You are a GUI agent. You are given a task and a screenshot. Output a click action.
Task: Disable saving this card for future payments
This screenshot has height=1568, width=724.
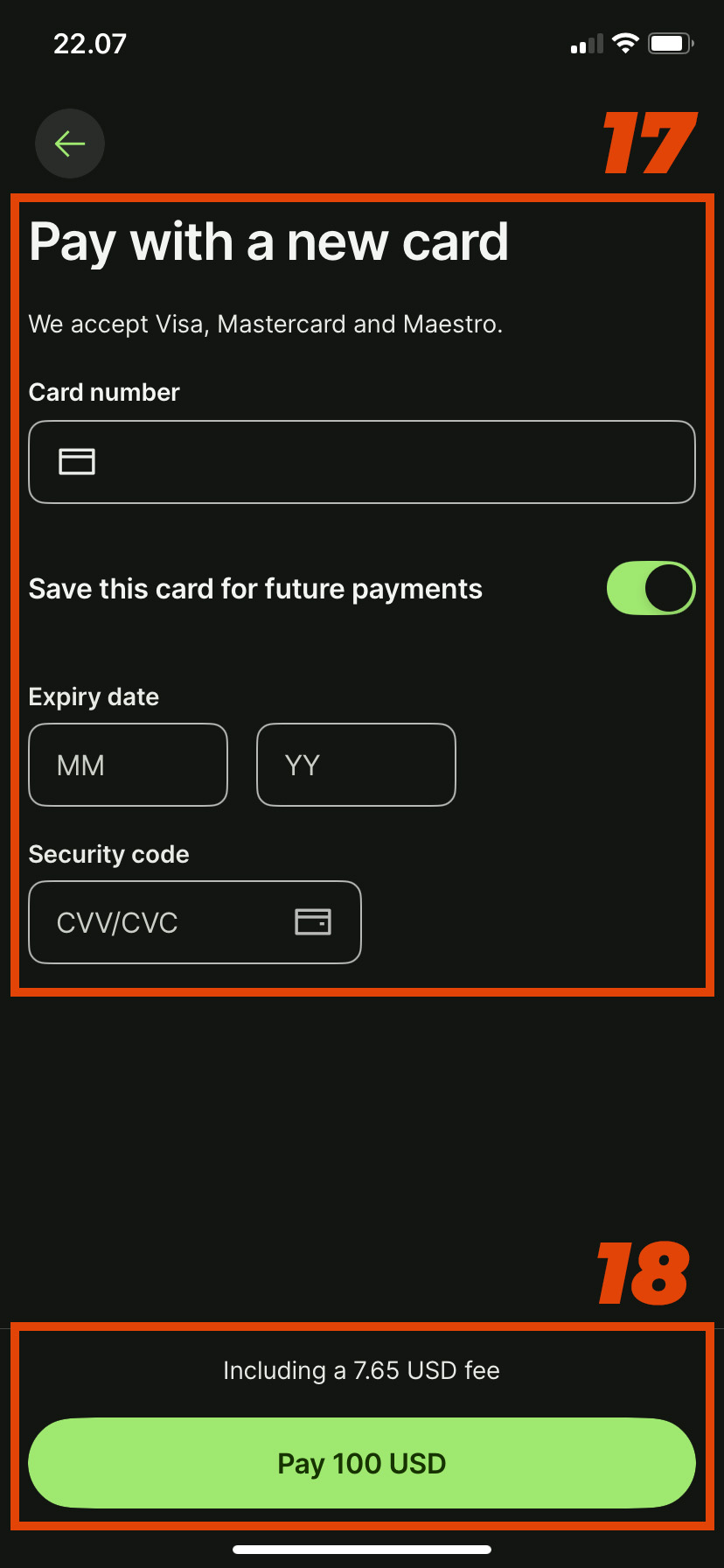(x=651, y=588)
